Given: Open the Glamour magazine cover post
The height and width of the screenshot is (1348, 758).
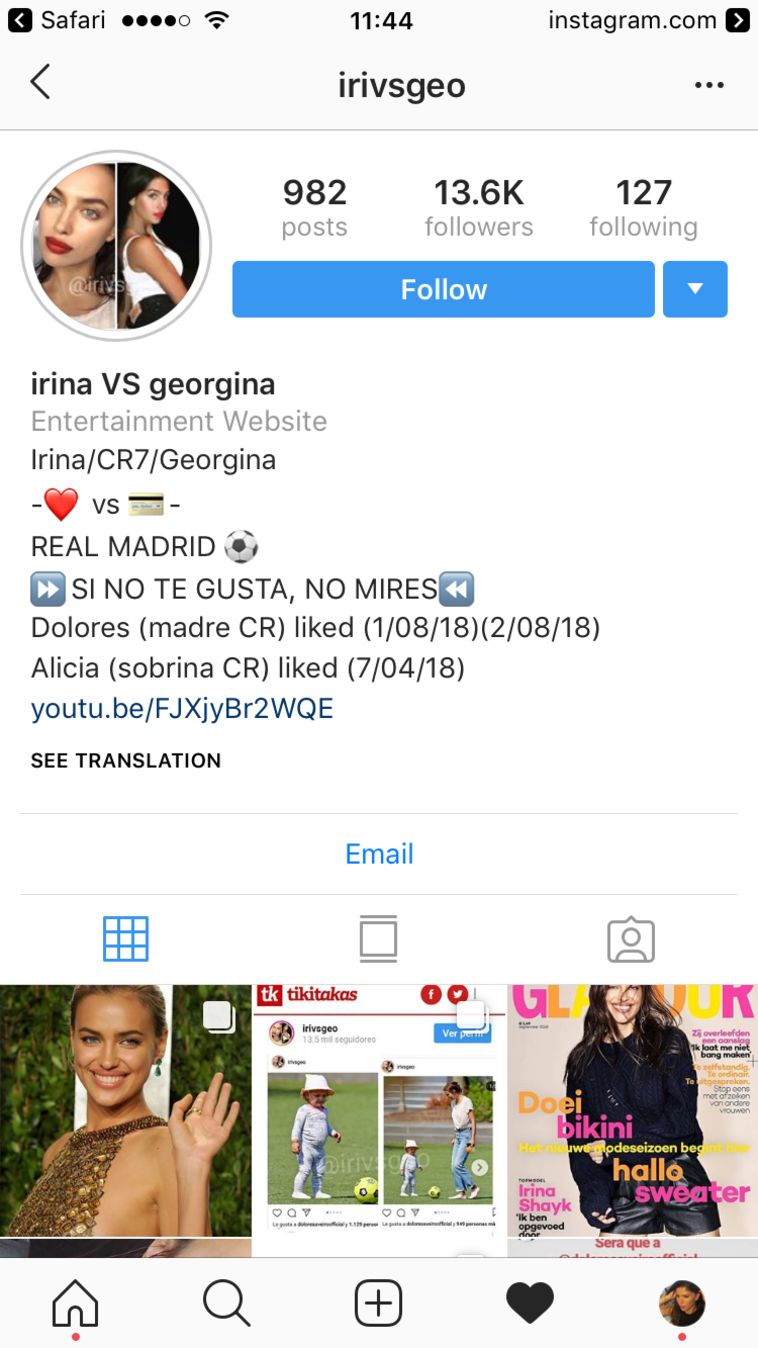Looking at the screenshot, I should pyautogui.click(x=631, y=1110).
